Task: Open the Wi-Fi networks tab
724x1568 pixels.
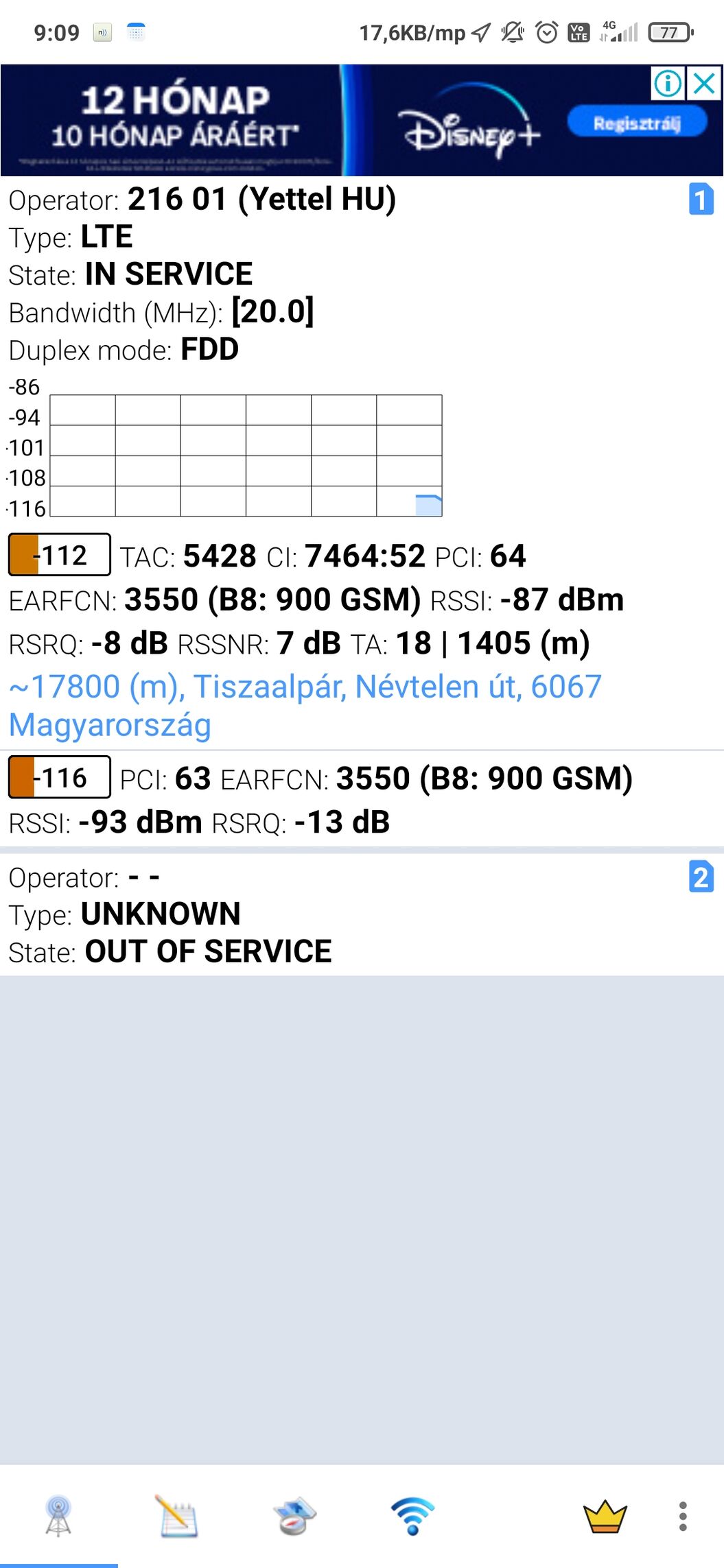Action: (x=412, y=1516)
